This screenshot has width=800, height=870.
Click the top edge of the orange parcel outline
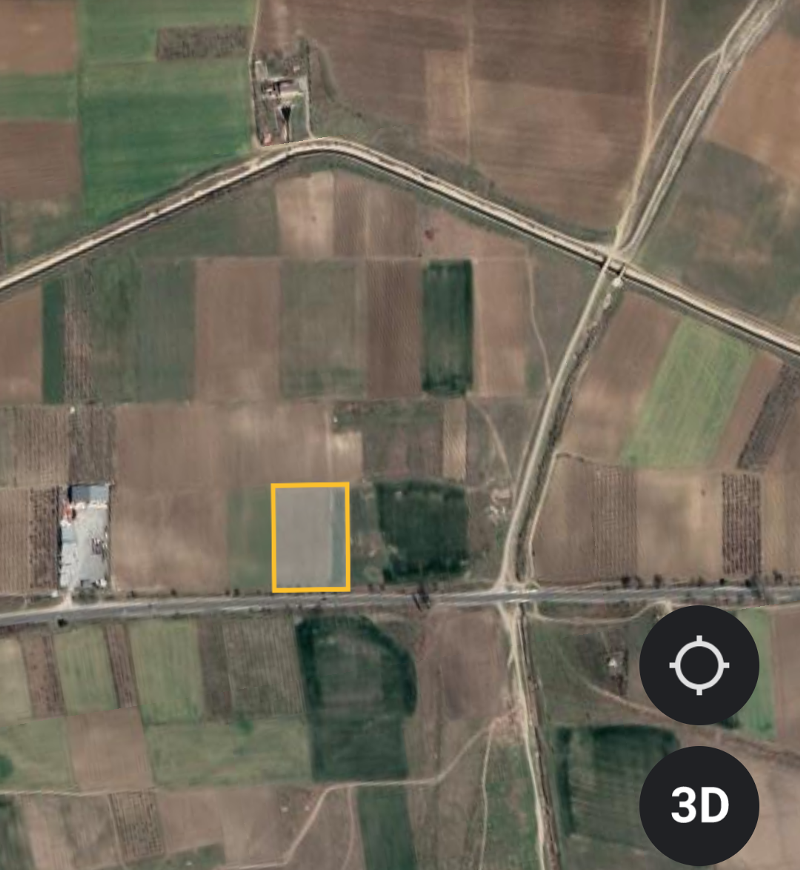pyautogui.click(x=310, y=484)
